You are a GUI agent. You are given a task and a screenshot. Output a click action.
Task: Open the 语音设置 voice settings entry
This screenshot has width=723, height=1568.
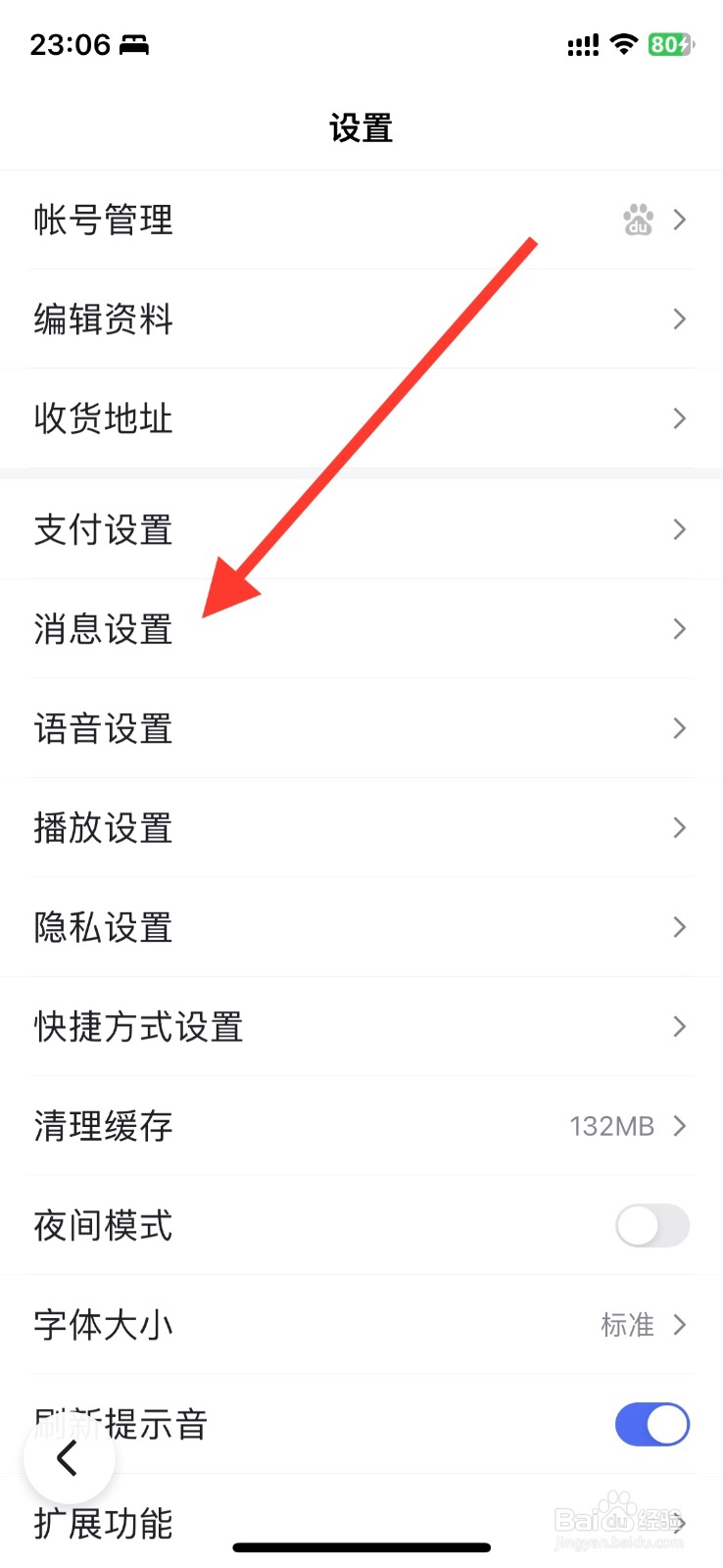(x=102, y=729)
